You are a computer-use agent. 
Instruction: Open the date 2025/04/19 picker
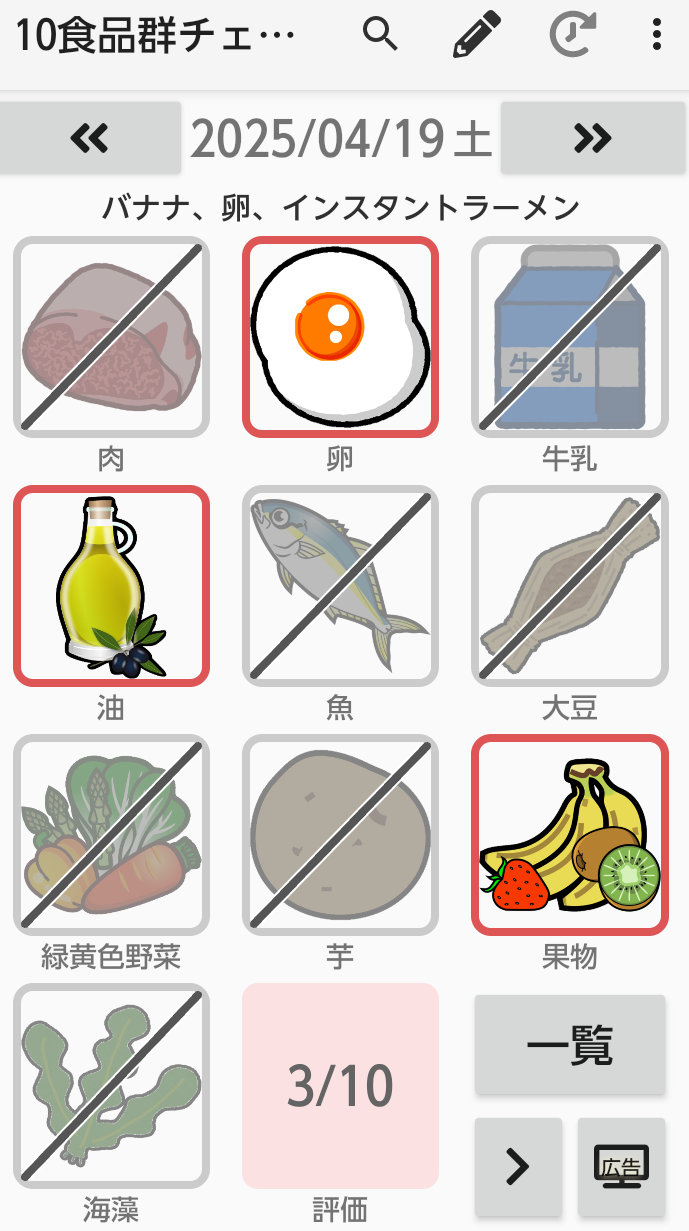(340, 139)
